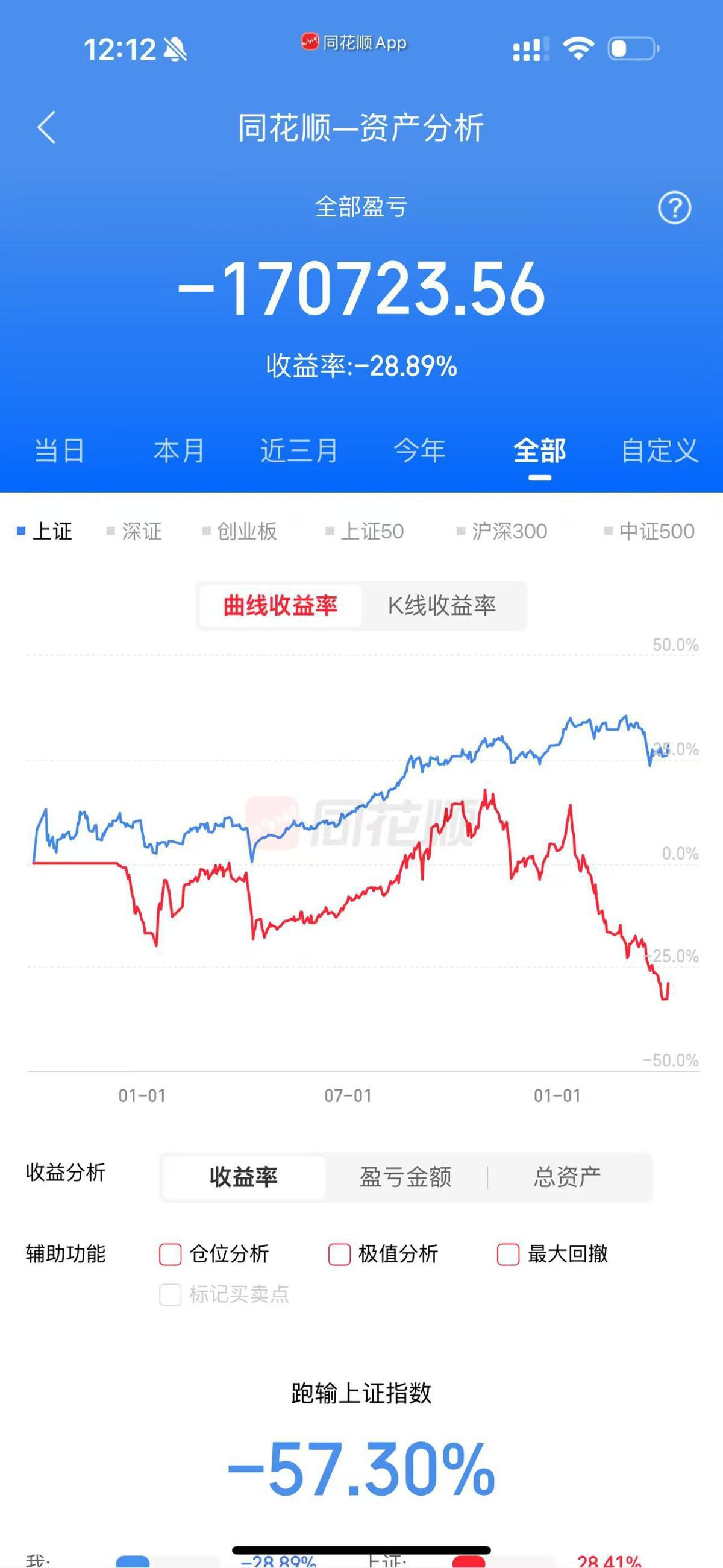This screenshot has width=723, height=1568.
Task: Check the 极值分析 option
Action: [x=340, y=1255]
